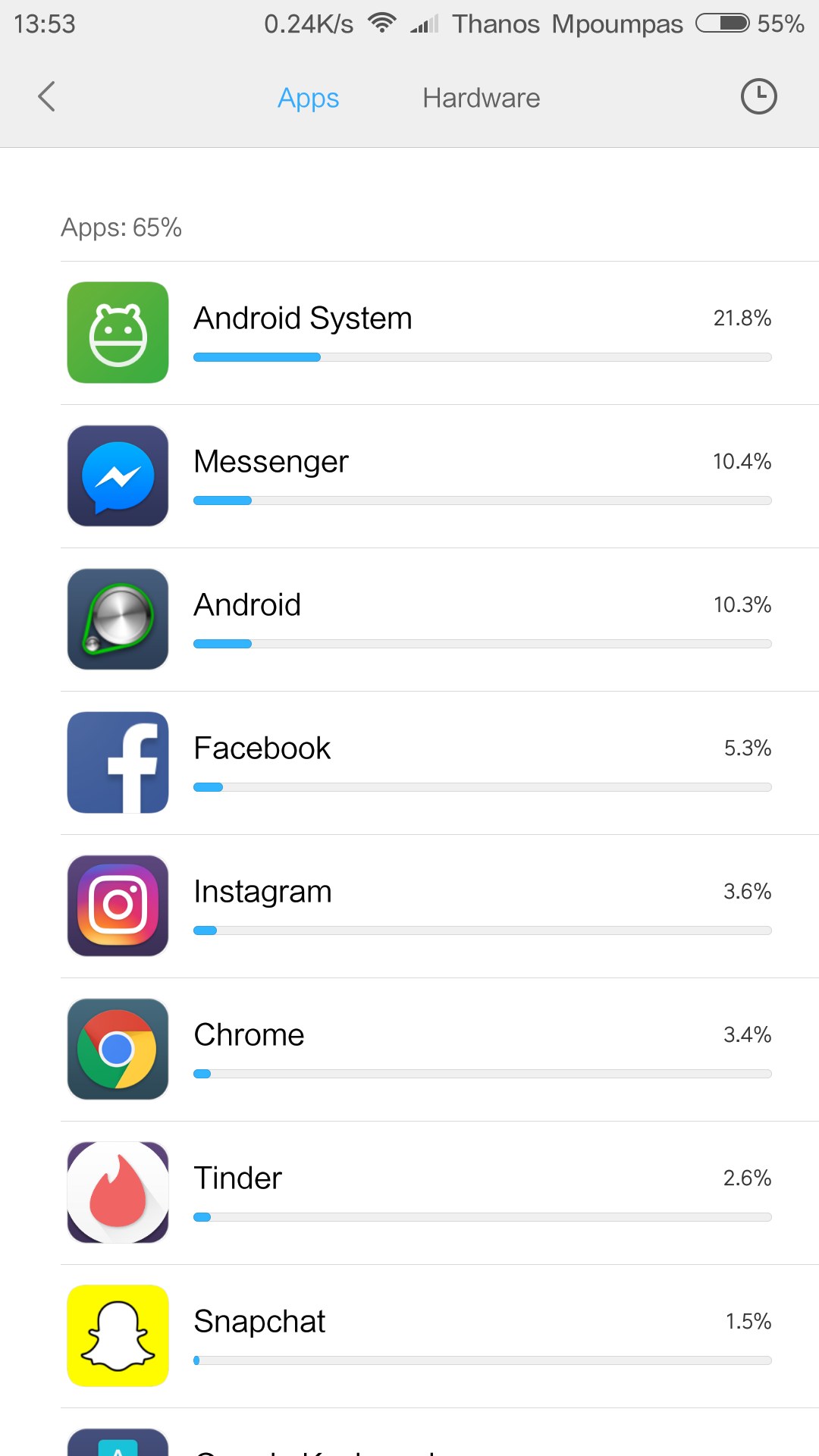
Task: Open Tinder battery usage details
Action: (x=440, y=1192)
